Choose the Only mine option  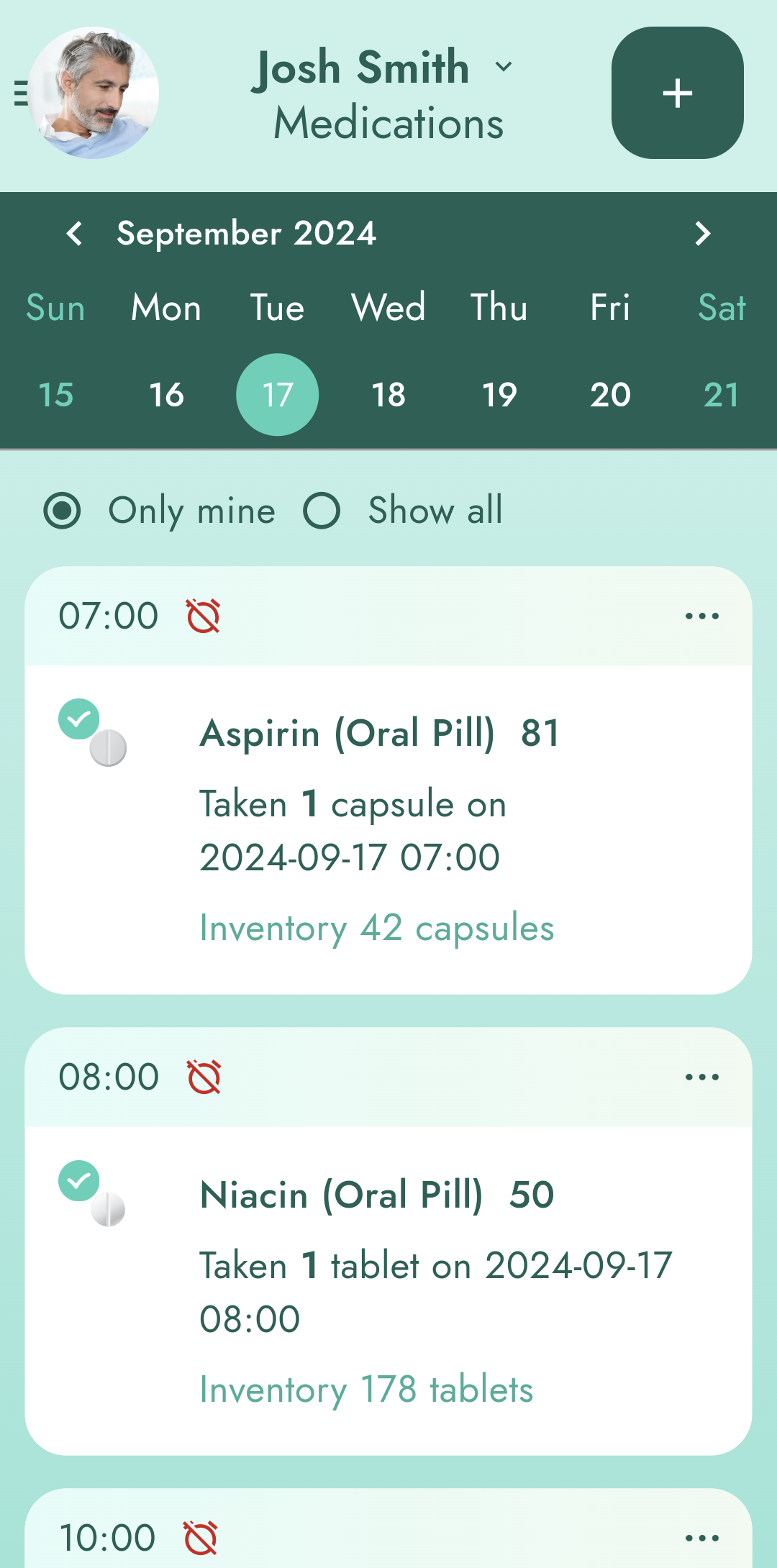click(159, 511)
